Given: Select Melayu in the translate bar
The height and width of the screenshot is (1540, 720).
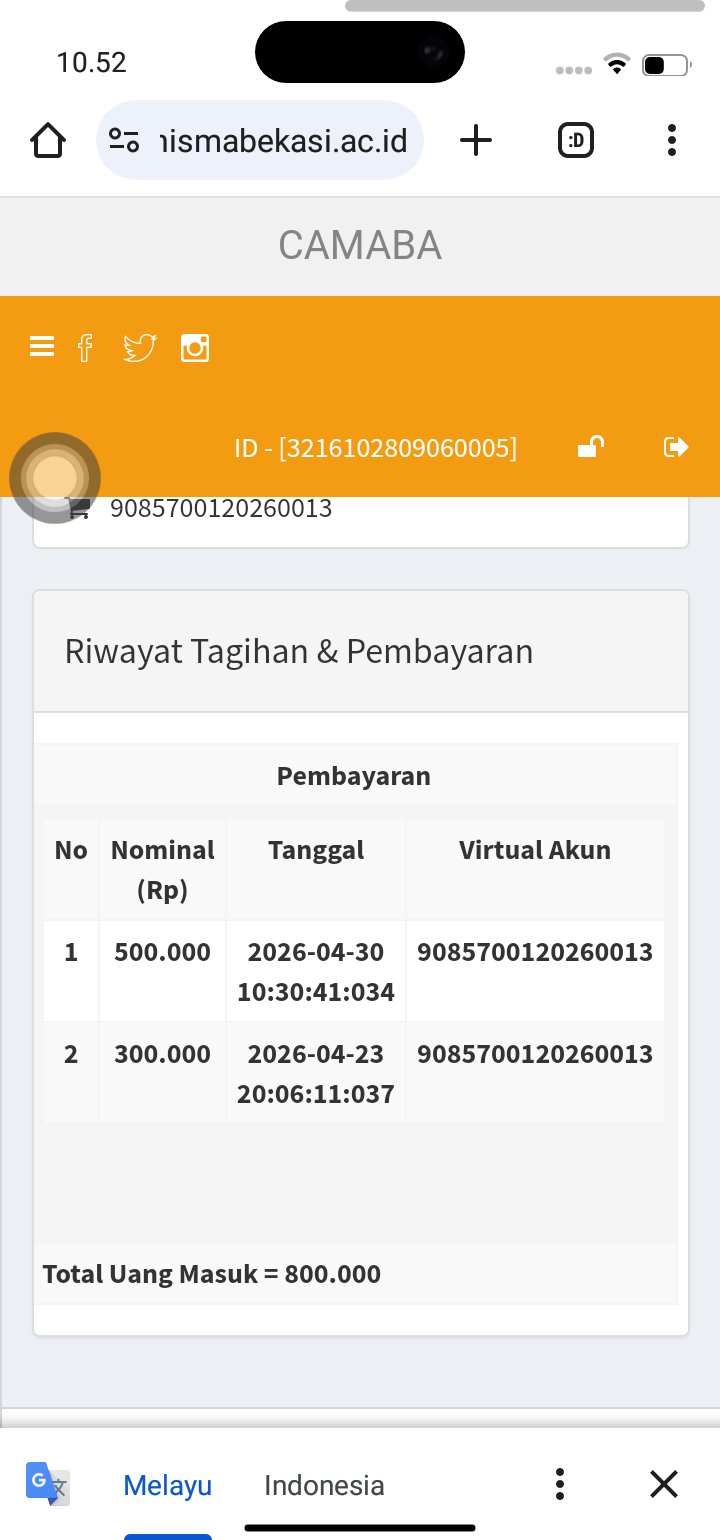Looking at the screenshot, I should pos(168,1485).
